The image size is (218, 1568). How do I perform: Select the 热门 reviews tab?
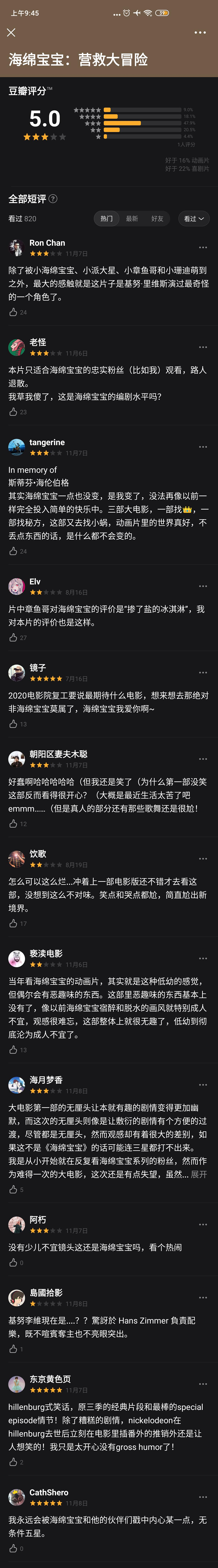107,218
